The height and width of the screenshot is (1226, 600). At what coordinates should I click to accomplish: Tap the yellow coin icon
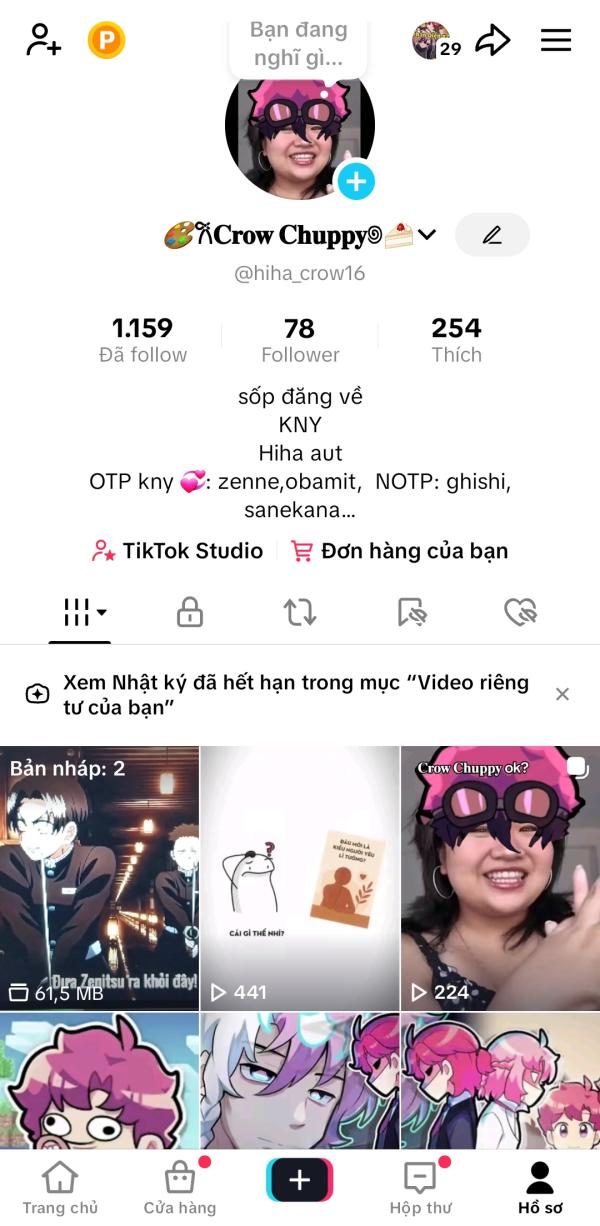(x=106, y=41)
